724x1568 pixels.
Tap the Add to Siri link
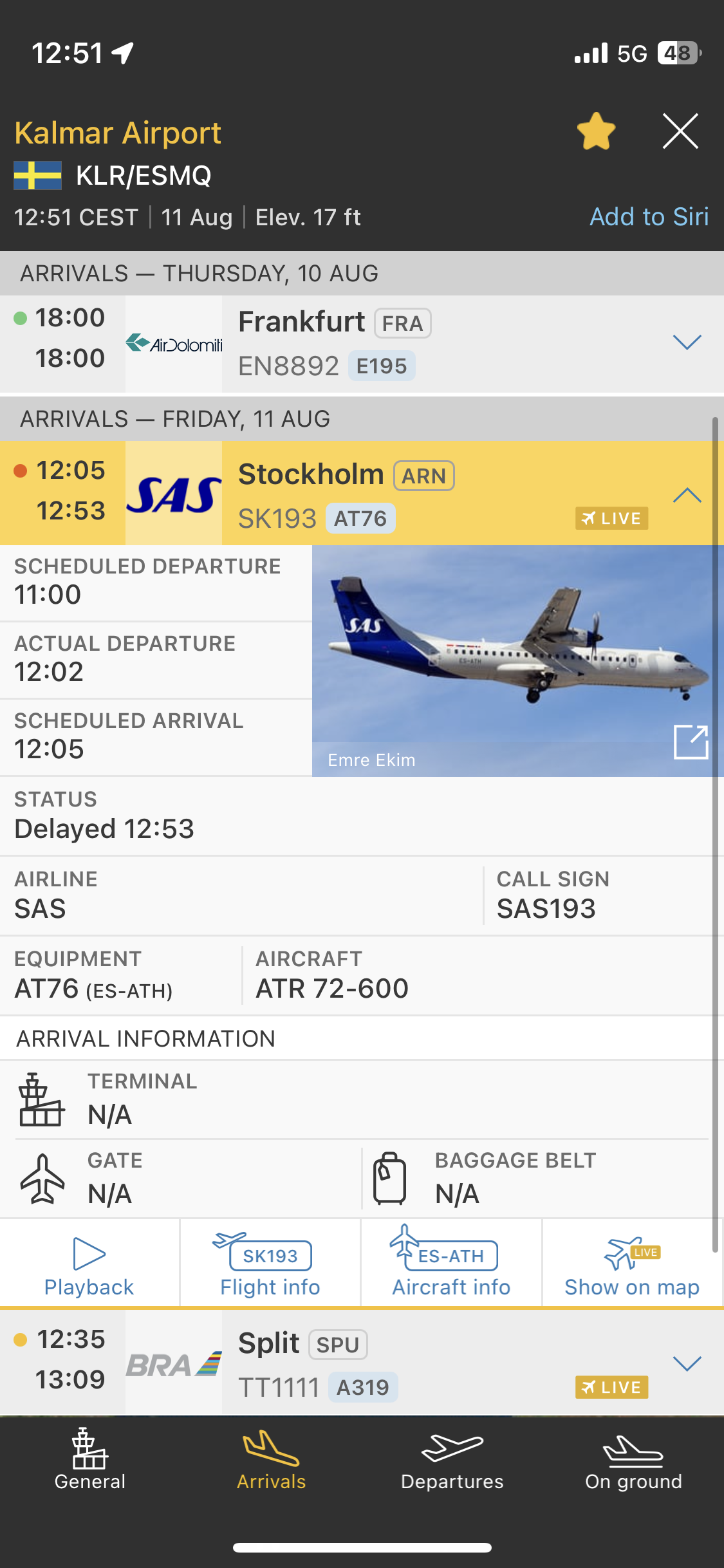649,217
